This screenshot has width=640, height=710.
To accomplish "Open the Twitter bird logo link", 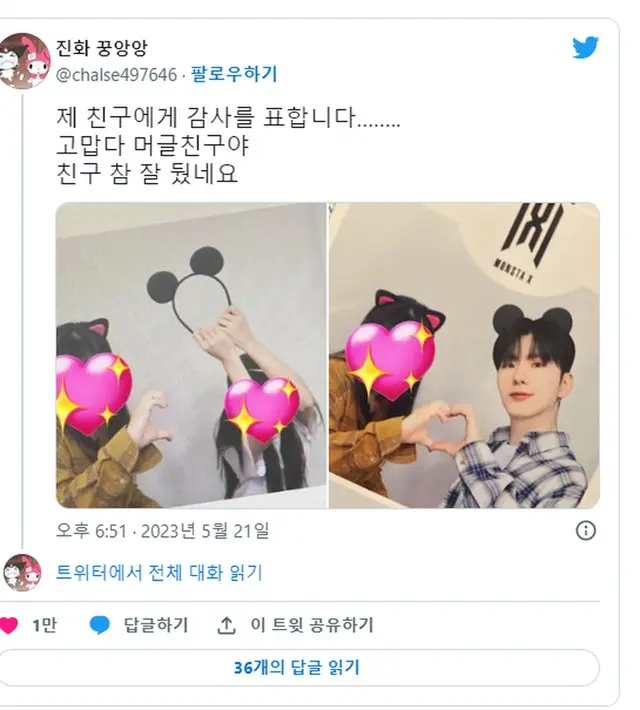I will pyautogui.click(x=586, y=48).
